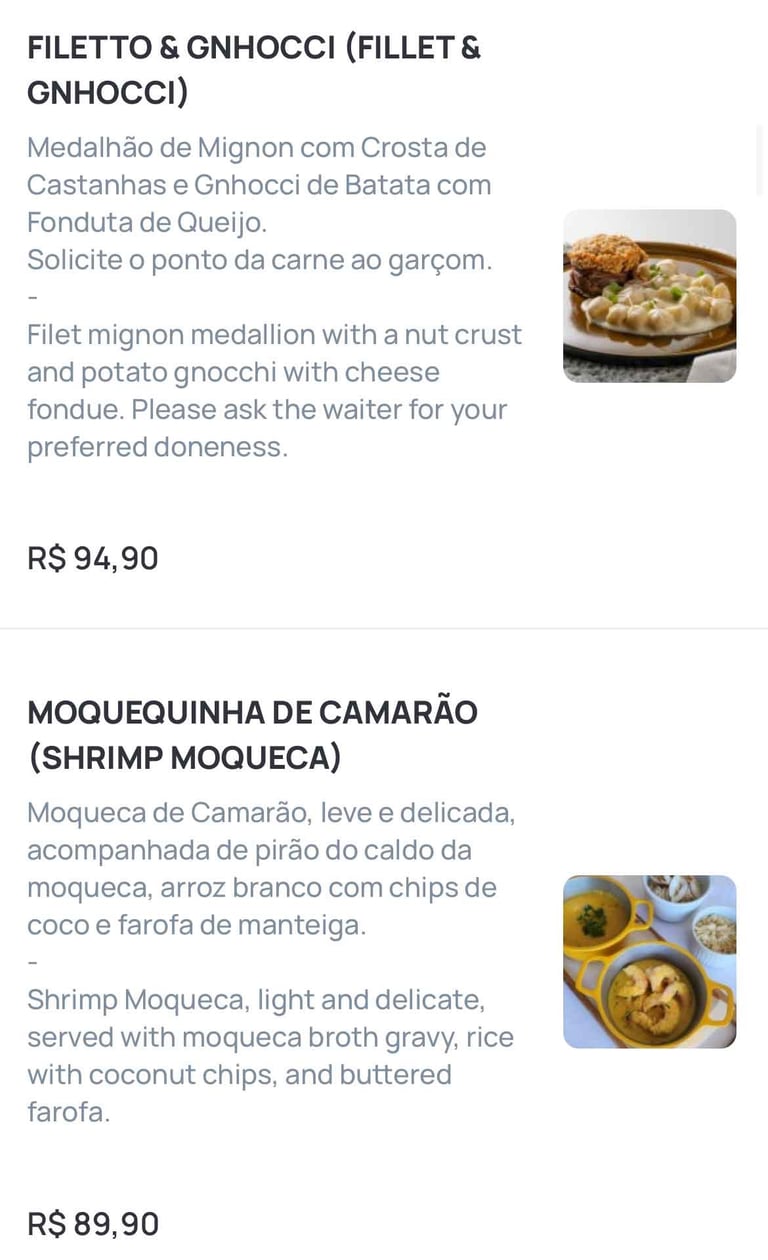View the Shrimp Moqueca dish photo

pos(649,962)
